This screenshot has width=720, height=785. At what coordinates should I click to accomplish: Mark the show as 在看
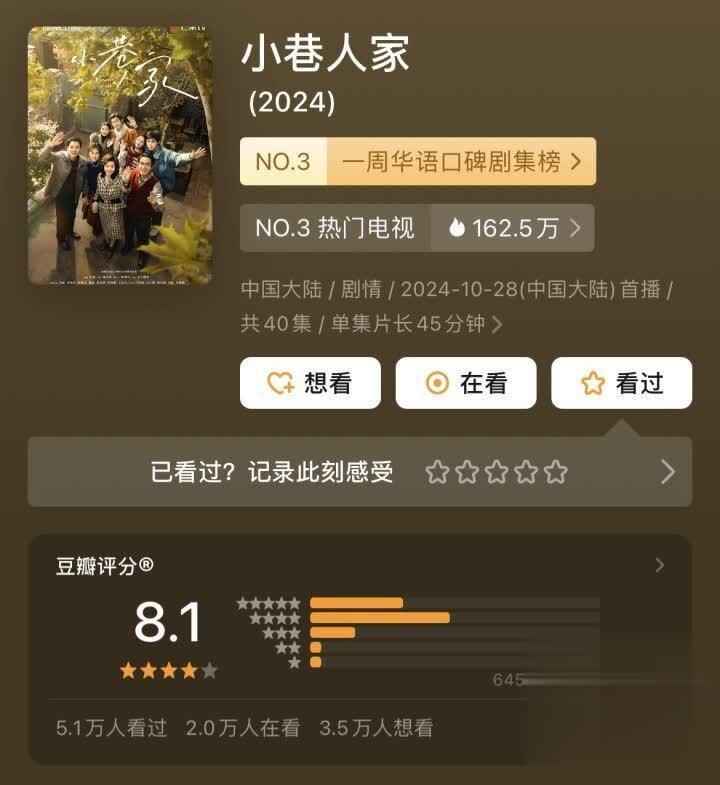tap(466, 383)
